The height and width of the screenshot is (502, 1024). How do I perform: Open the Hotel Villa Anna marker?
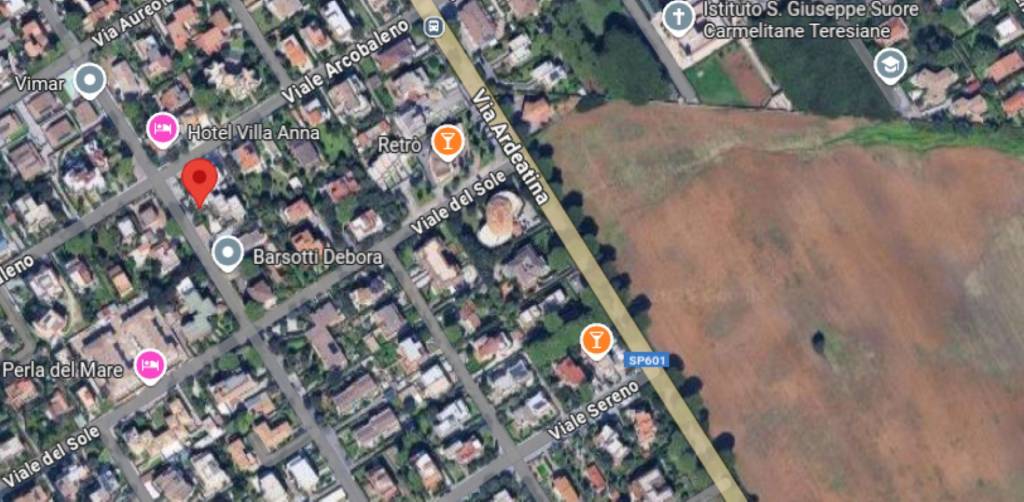[162, 130]
